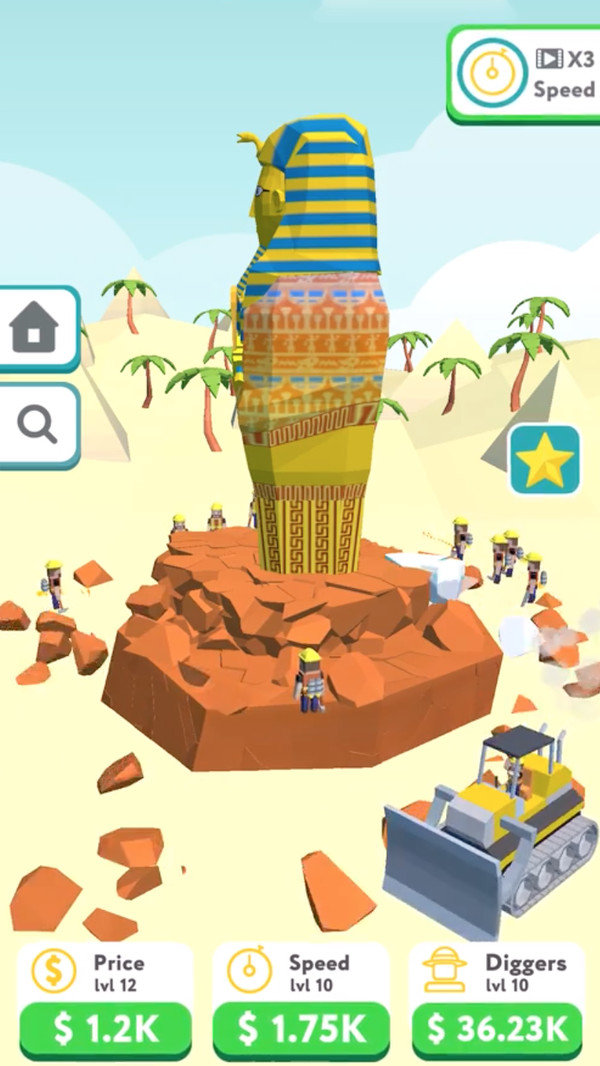Tap the magnifying glass search icon
Screen dimensions: 600x1066
(36, 426)
